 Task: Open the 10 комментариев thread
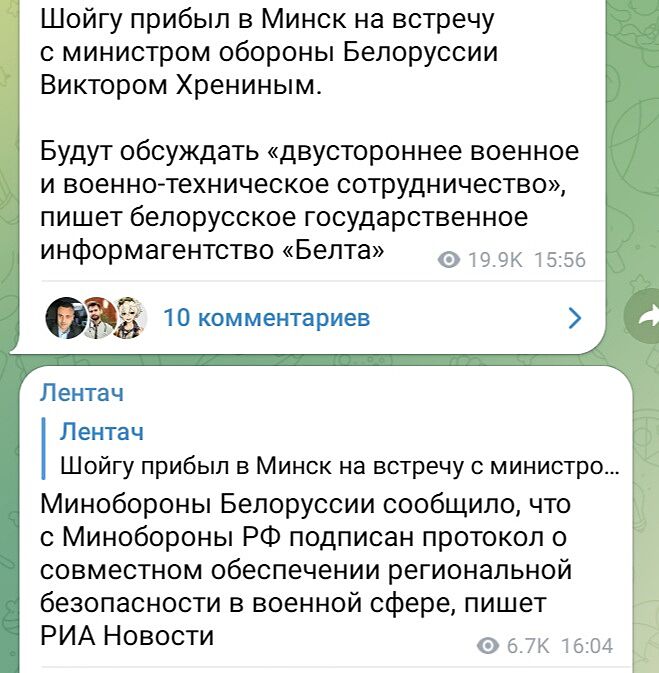coord(266,318)
